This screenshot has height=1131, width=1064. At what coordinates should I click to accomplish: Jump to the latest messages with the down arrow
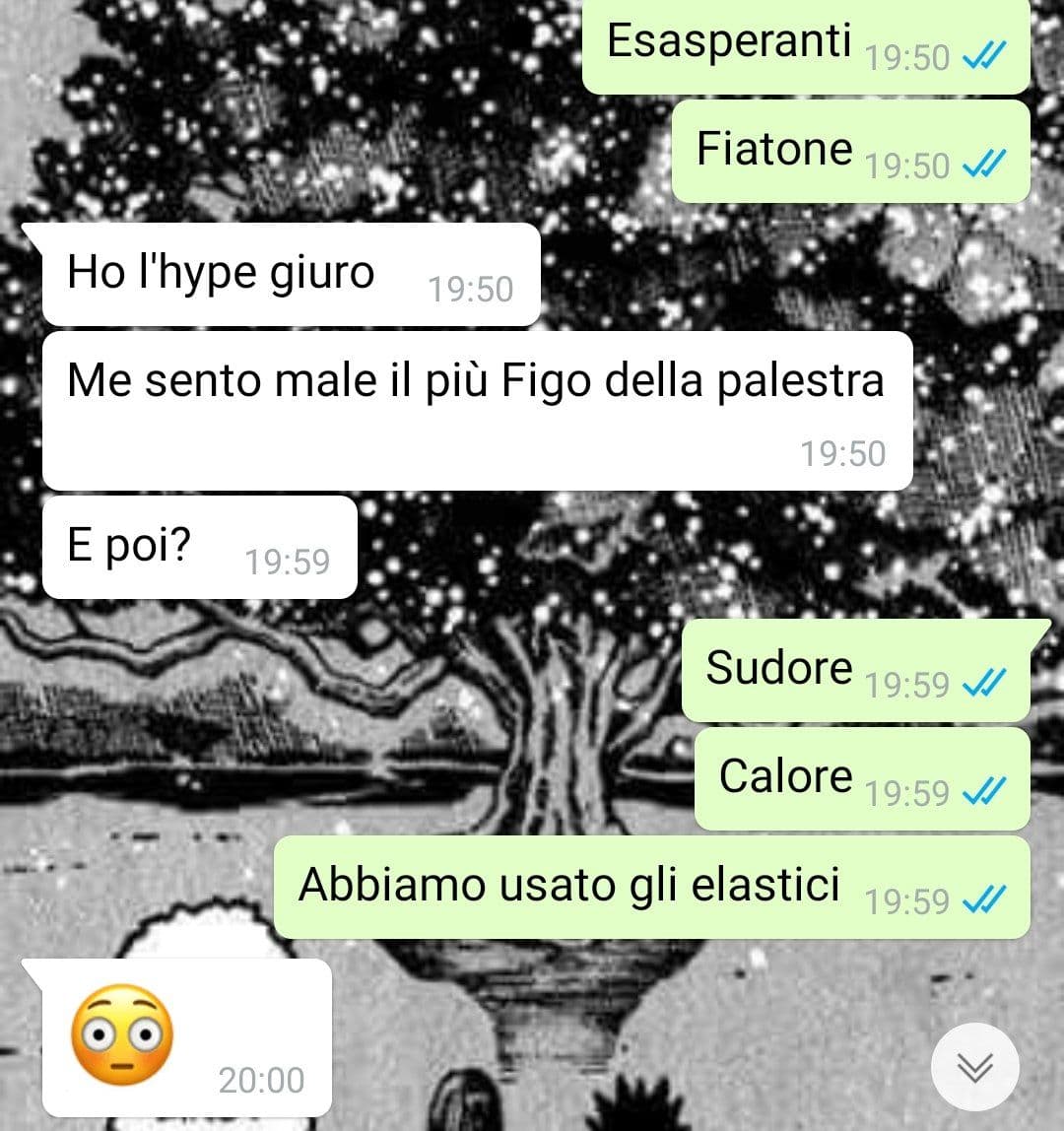[974, 1067]
